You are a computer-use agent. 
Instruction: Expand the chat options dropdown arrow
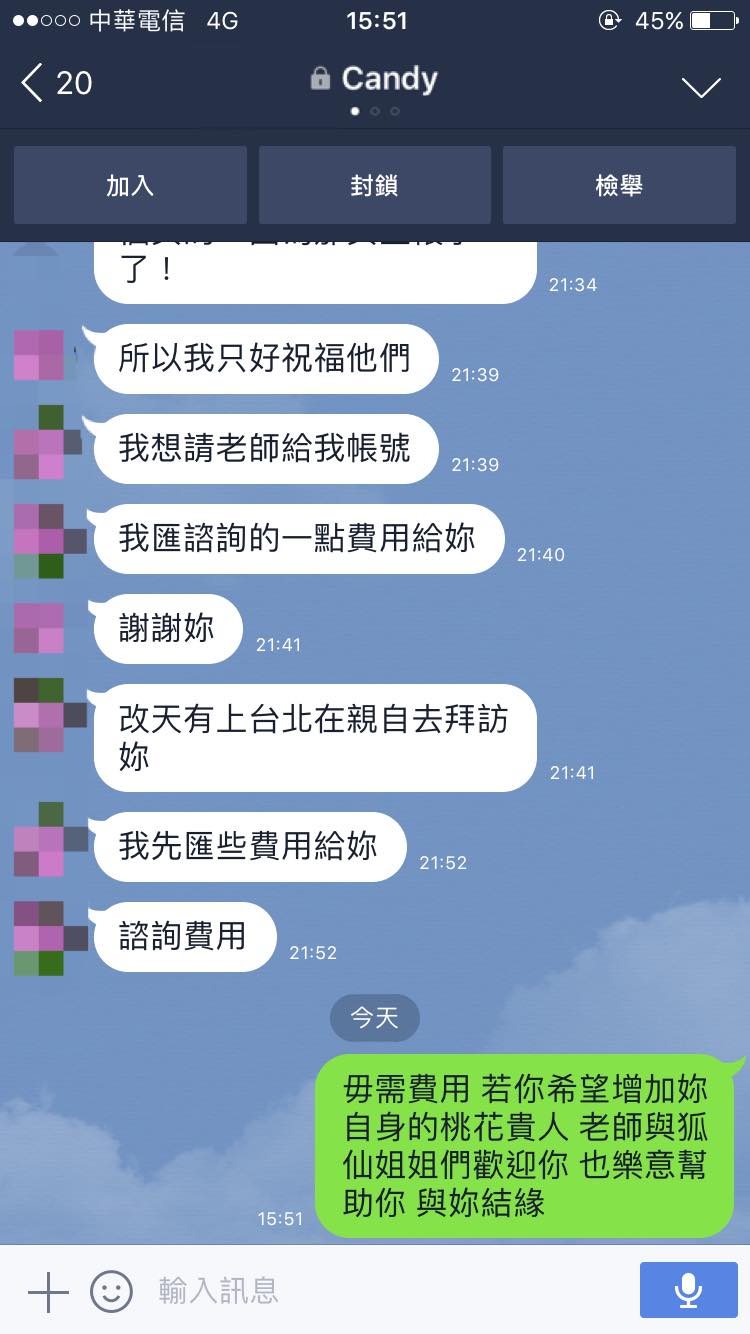tap(701, 87)
